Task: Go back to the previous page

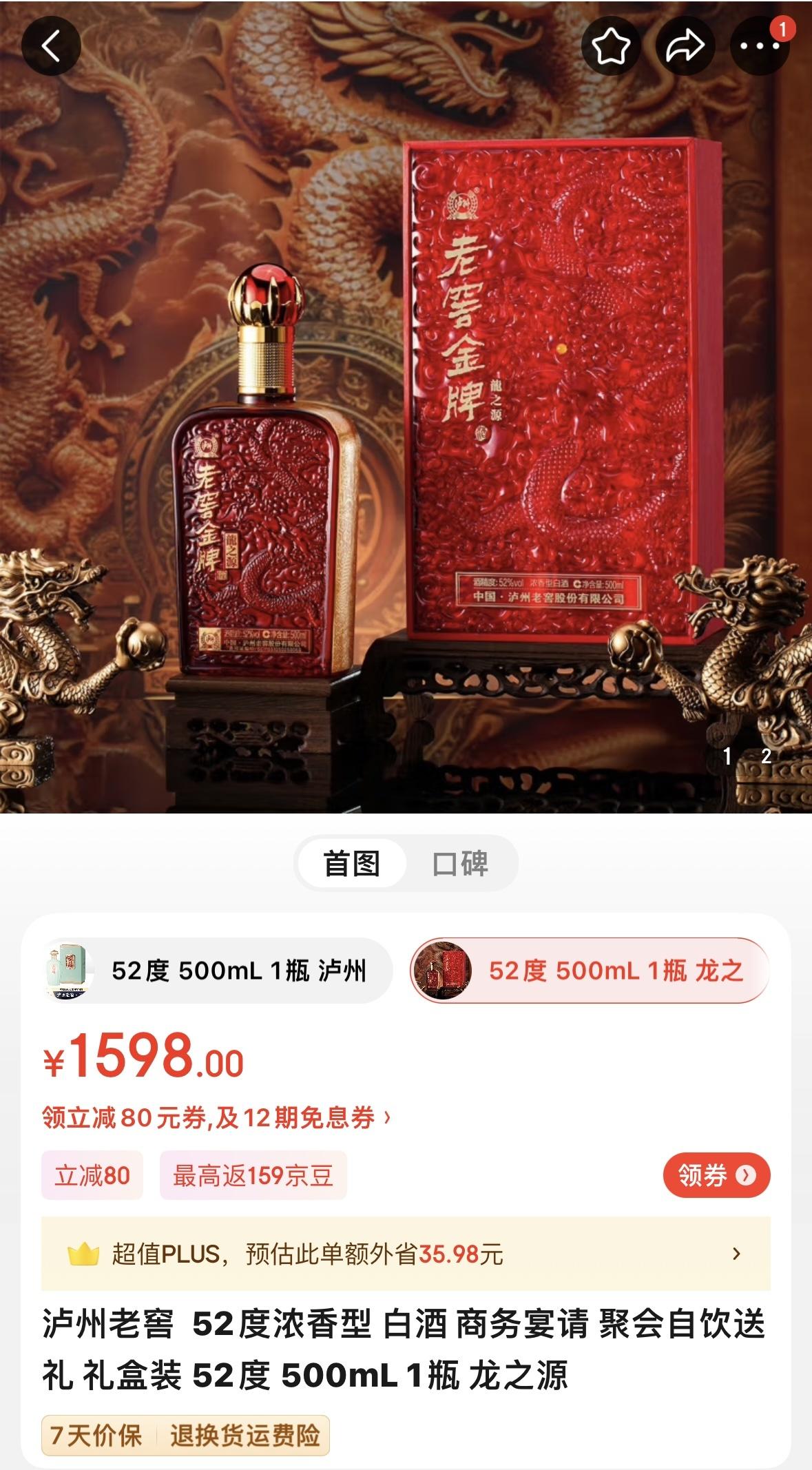Action: [51, 46]
